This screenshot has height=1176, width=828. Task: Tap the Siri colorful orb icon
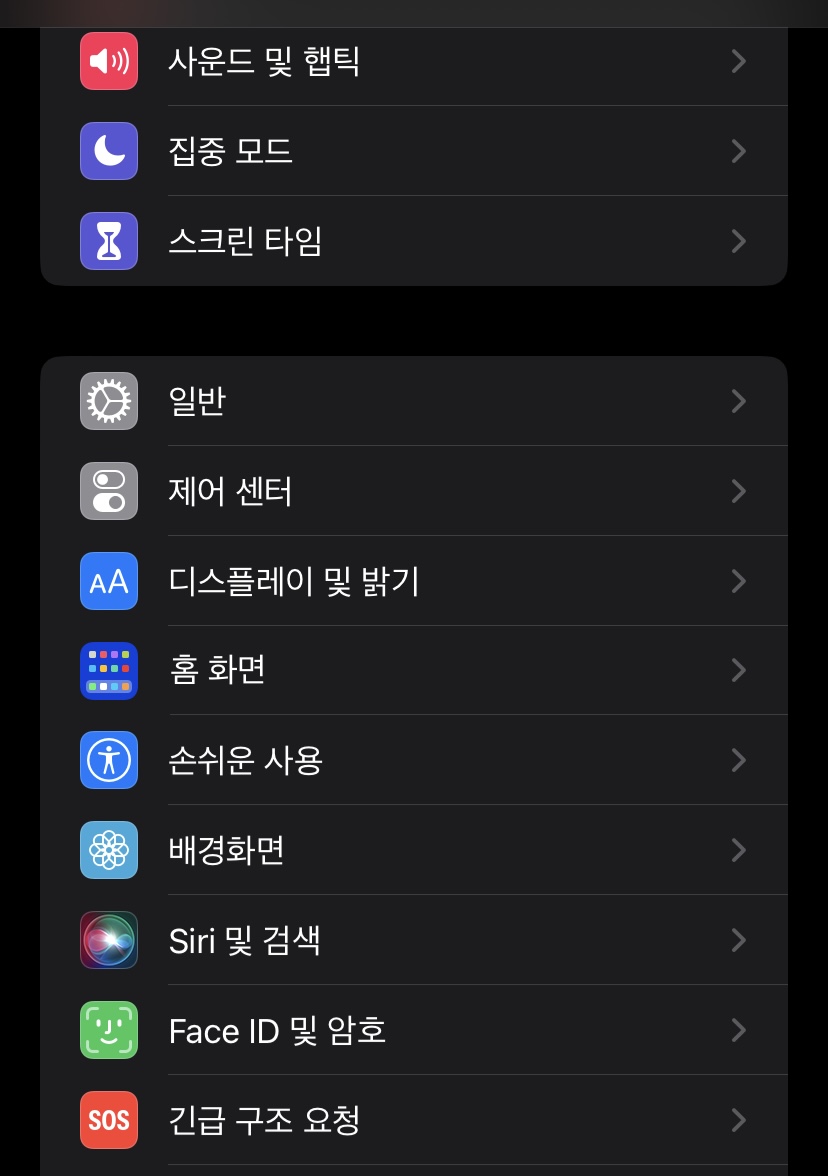click(109, 940)
